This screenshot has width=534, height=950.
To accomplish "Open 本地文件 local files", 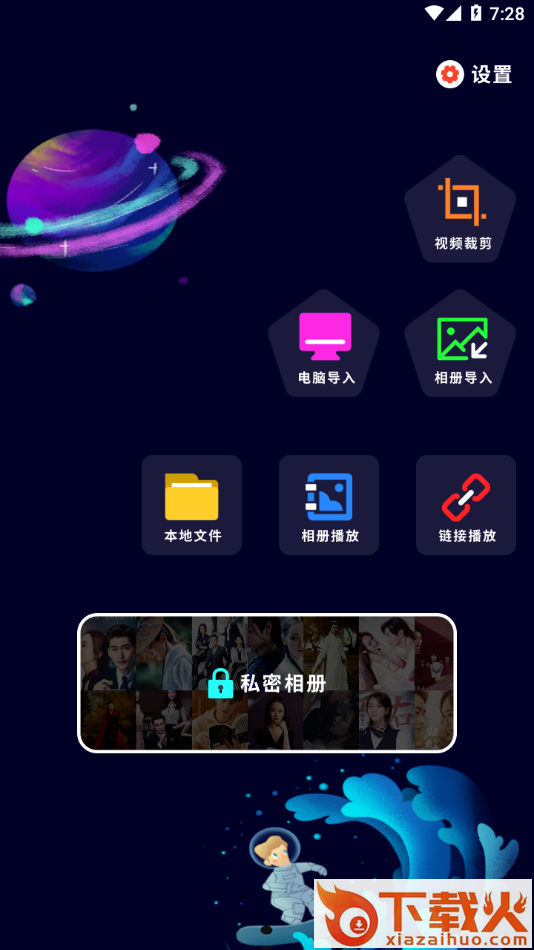I will point(192,505).
